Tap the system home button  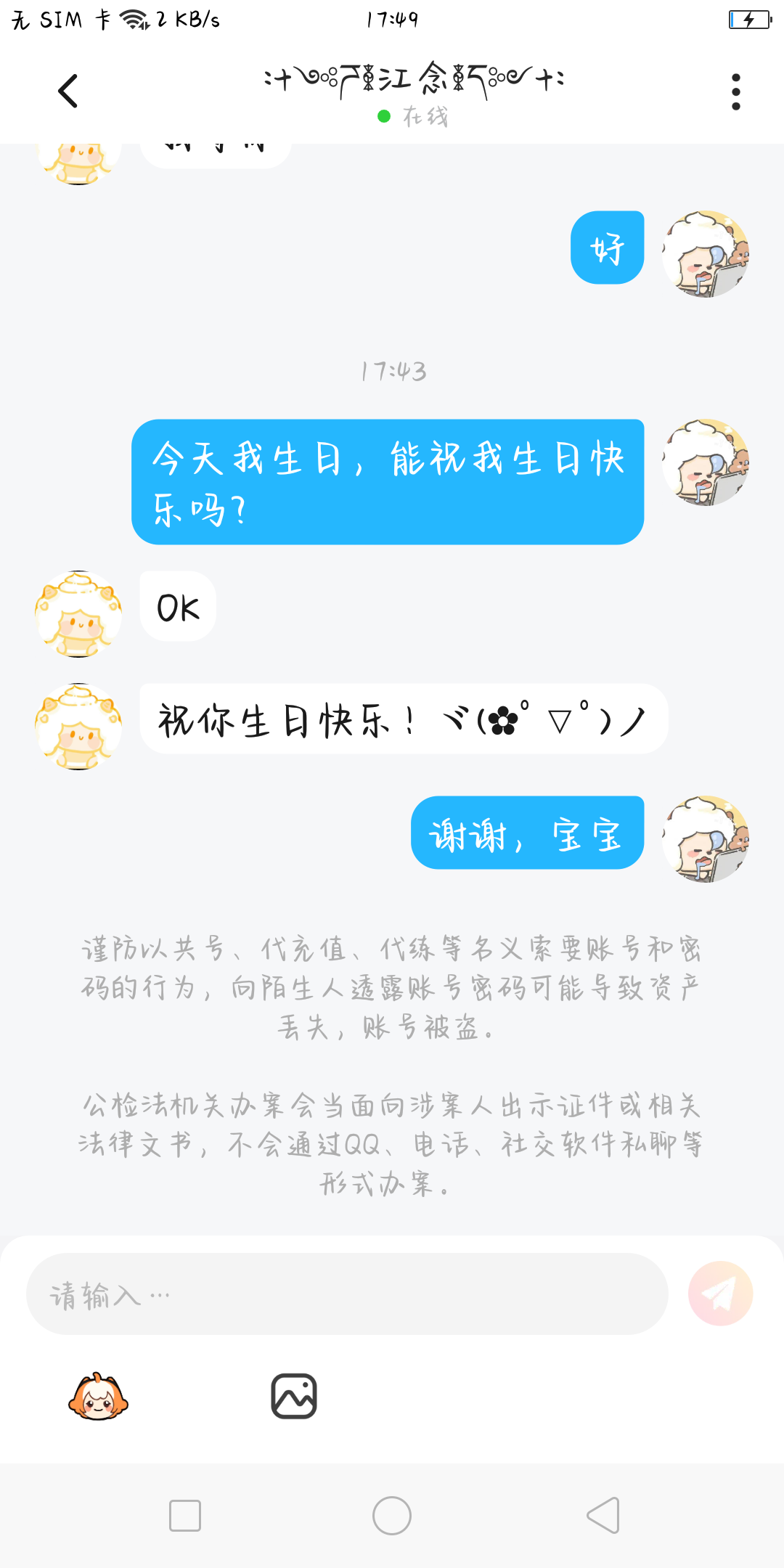pos(392,1516)
